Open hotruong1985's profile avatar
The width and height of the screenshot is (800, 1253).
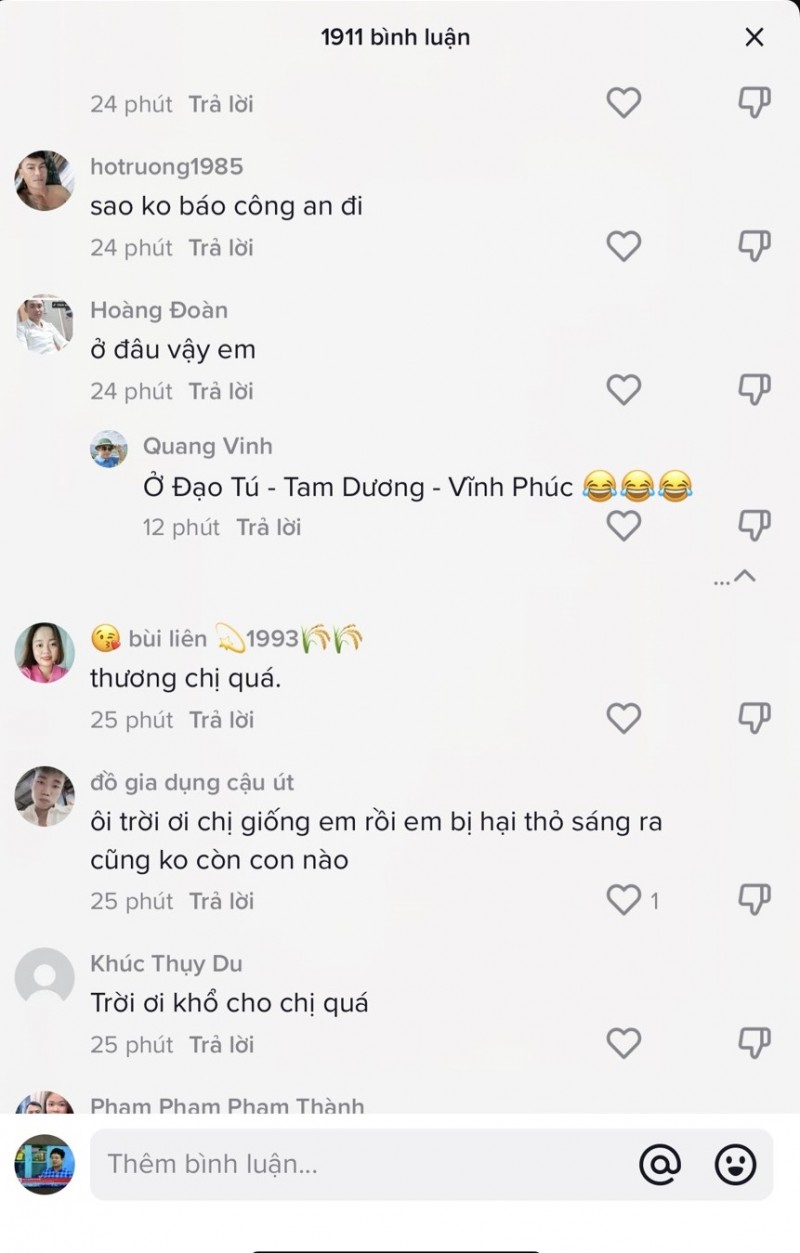(x=43, y=181)
